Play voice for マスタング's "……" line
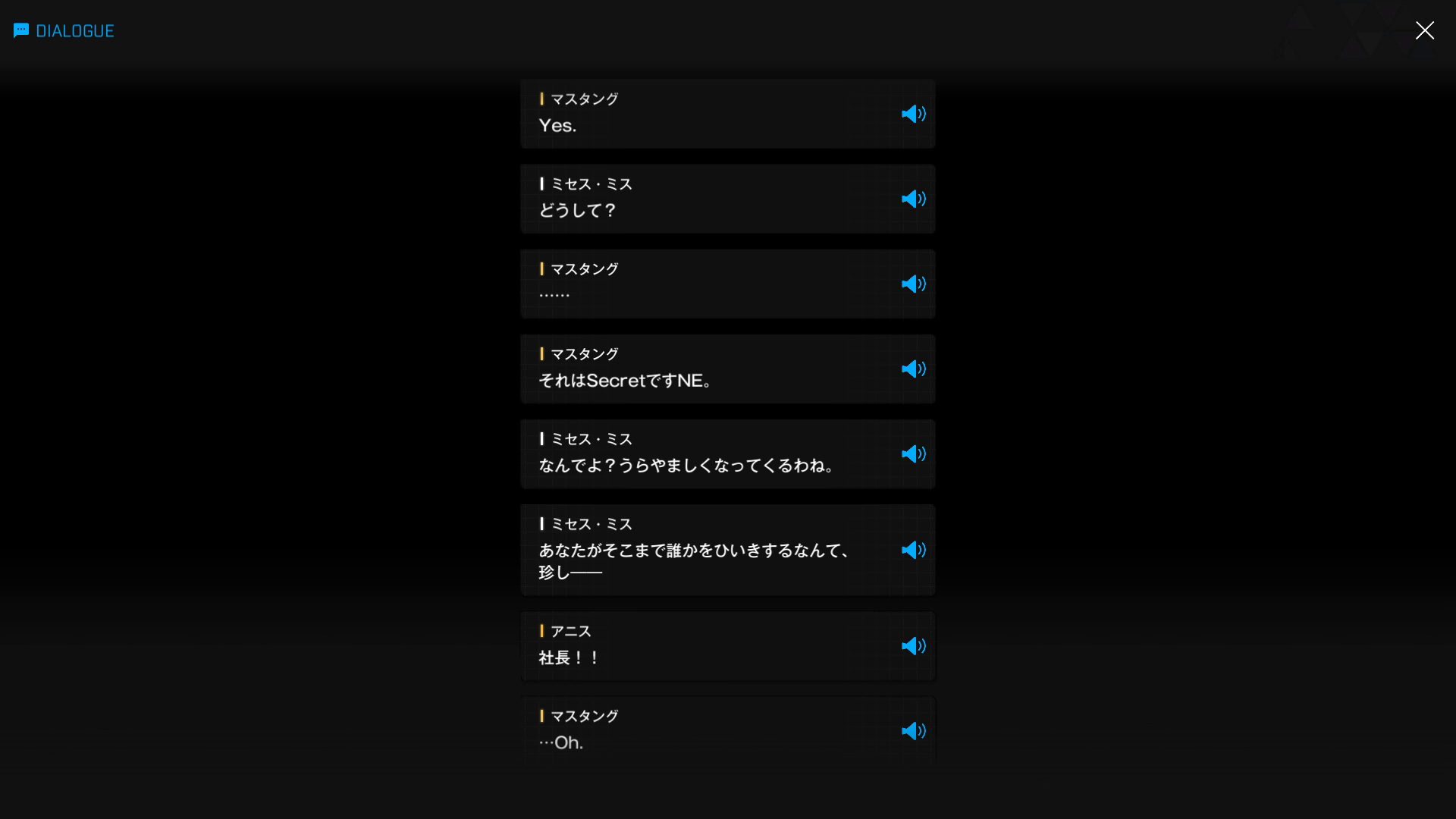Image resolution: width=1456 pixels, height=819 pixels. click(x=913, y=284)
